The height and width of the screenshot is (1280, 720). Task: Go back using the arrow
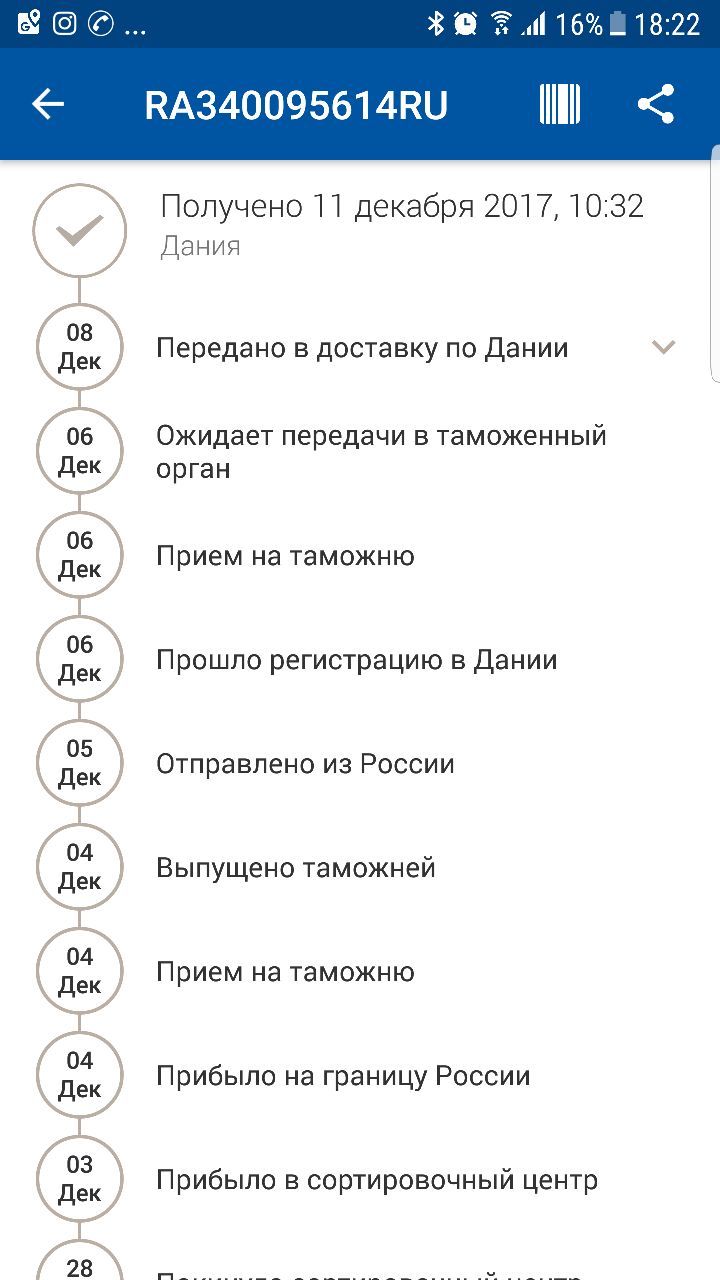pyautogui.click(x=48, y=104)
